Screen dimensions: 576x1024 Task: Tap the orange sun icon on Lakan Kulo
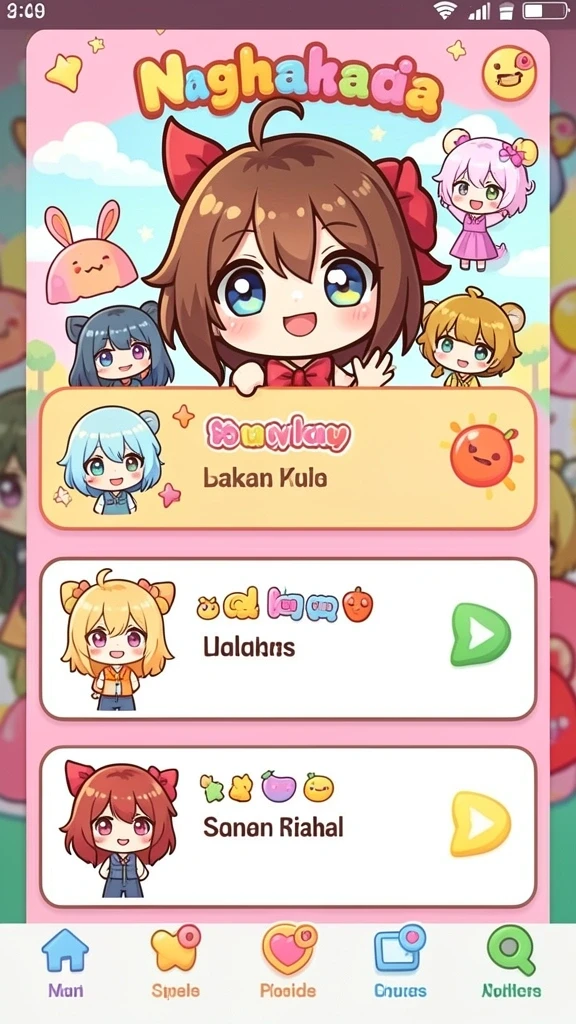click(482, 455)
